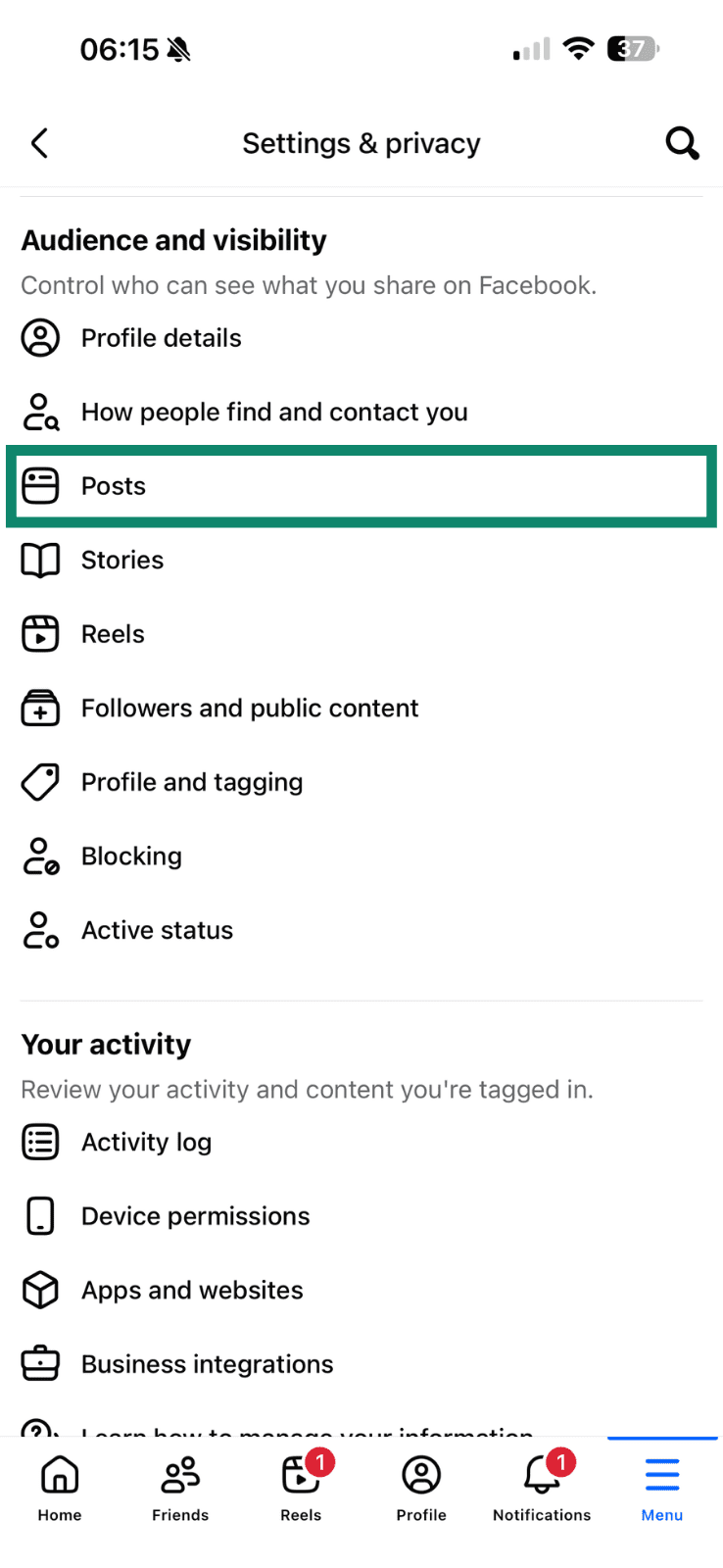
Task: Select the Menu tab on bottom navigation
Action: (x=661, y=1486)
